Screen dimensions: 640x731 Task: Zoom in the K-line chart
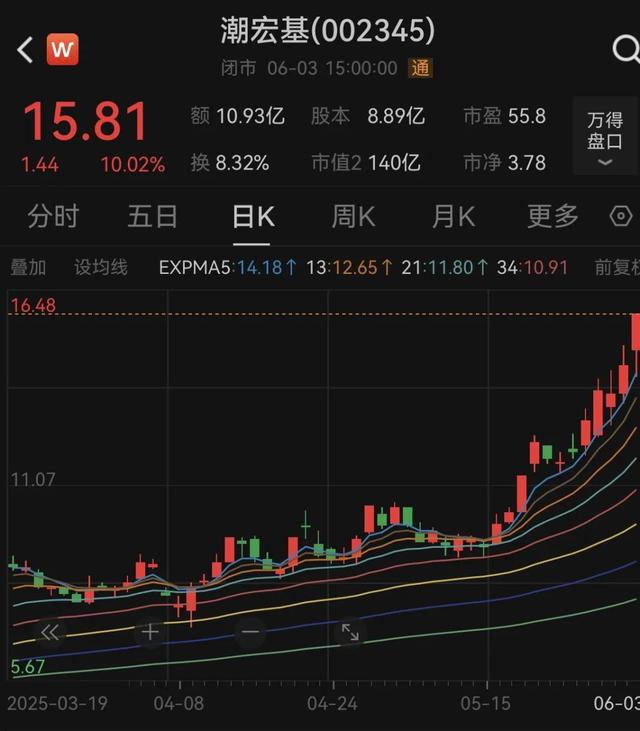click(x=150, y=632)
